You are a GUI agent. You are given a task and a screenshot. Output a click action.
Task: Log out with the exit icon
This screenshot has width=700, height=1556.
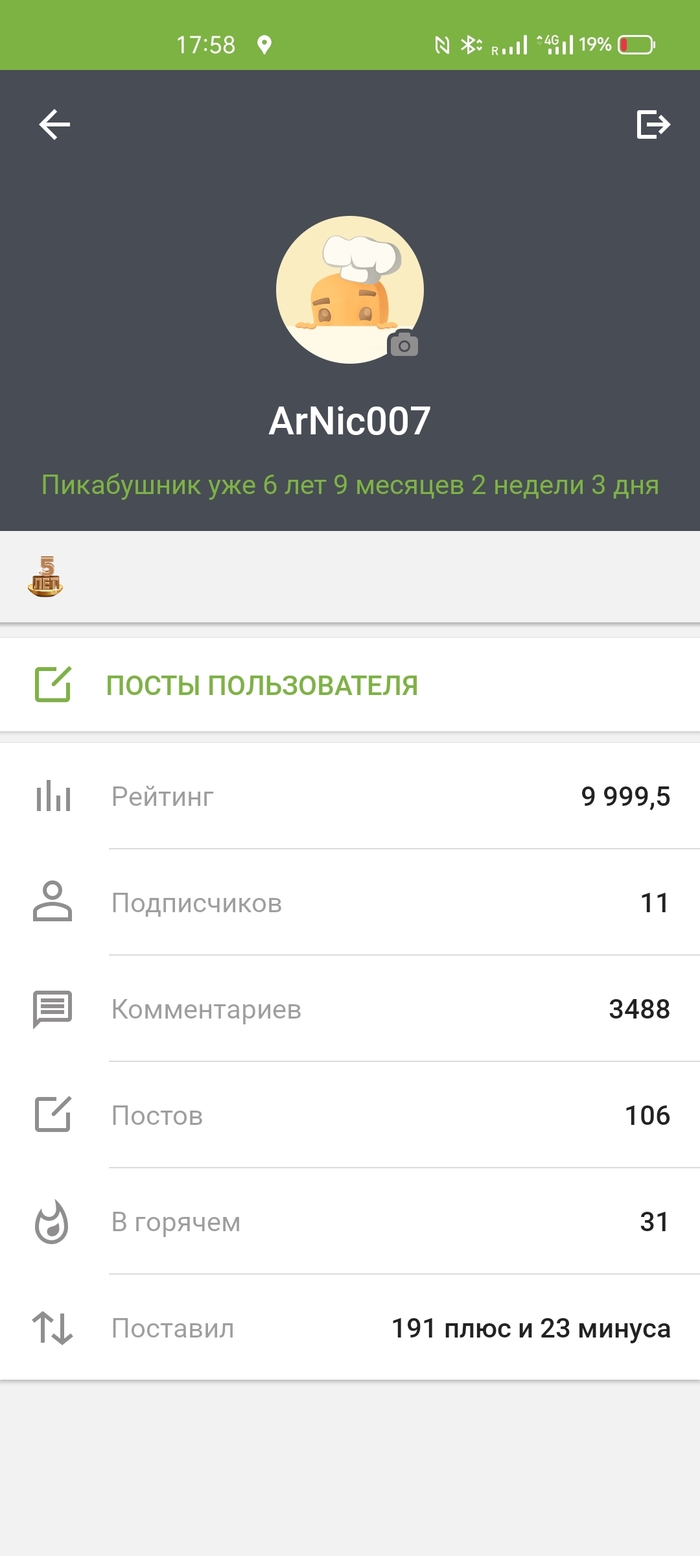(x=653, y=124)
